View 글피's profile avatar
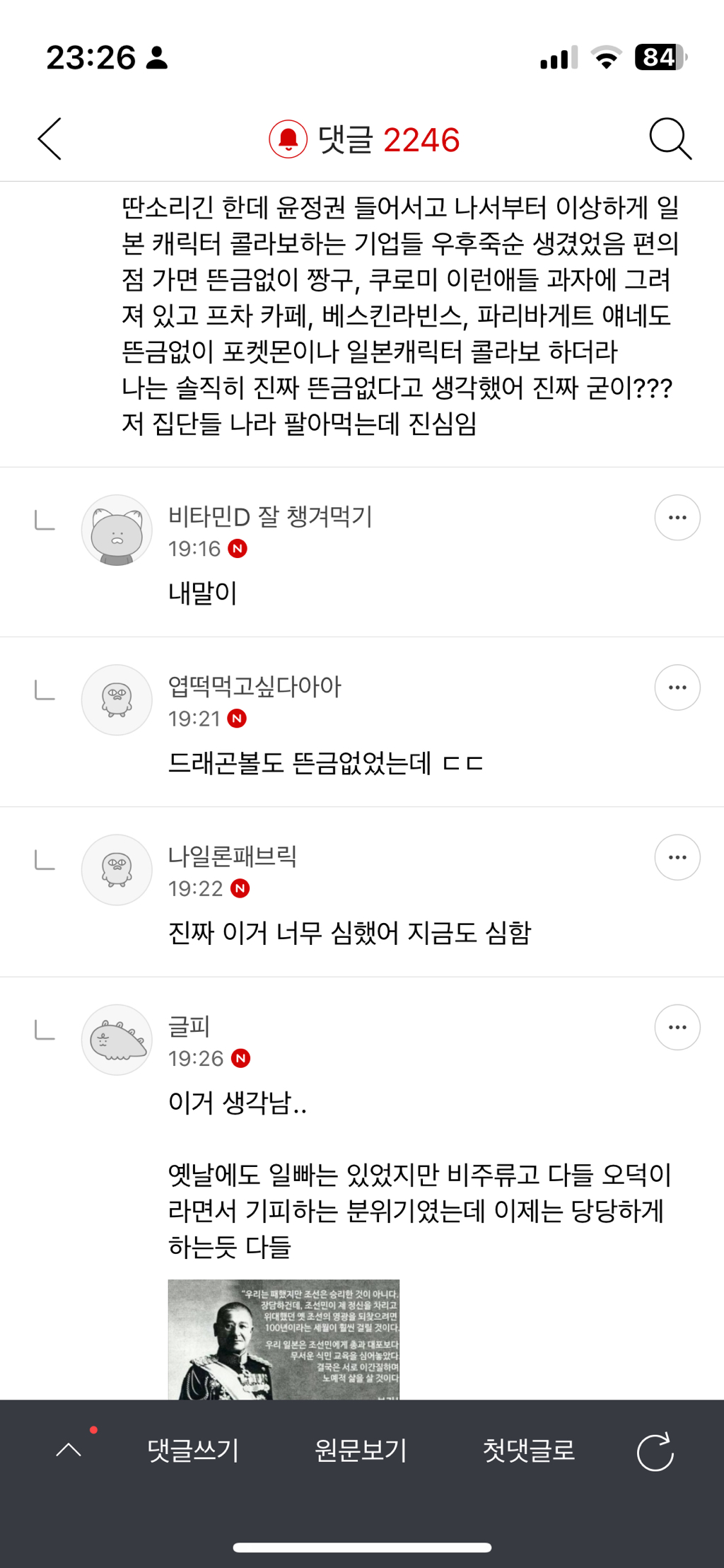This screenshot has height=1568, width=724. 117,1040
